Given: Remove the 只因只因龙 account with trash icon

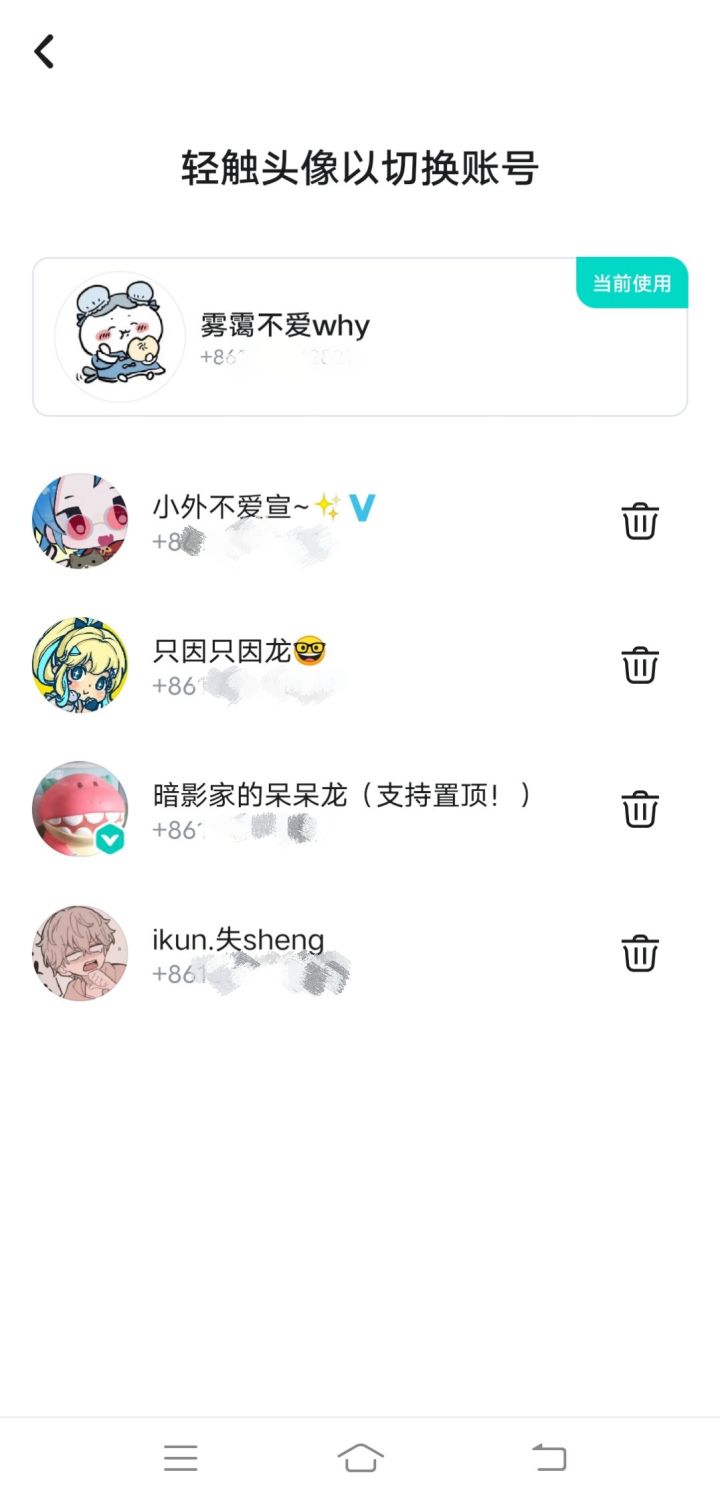Looking at the screenshot, I should click(640, 665).
